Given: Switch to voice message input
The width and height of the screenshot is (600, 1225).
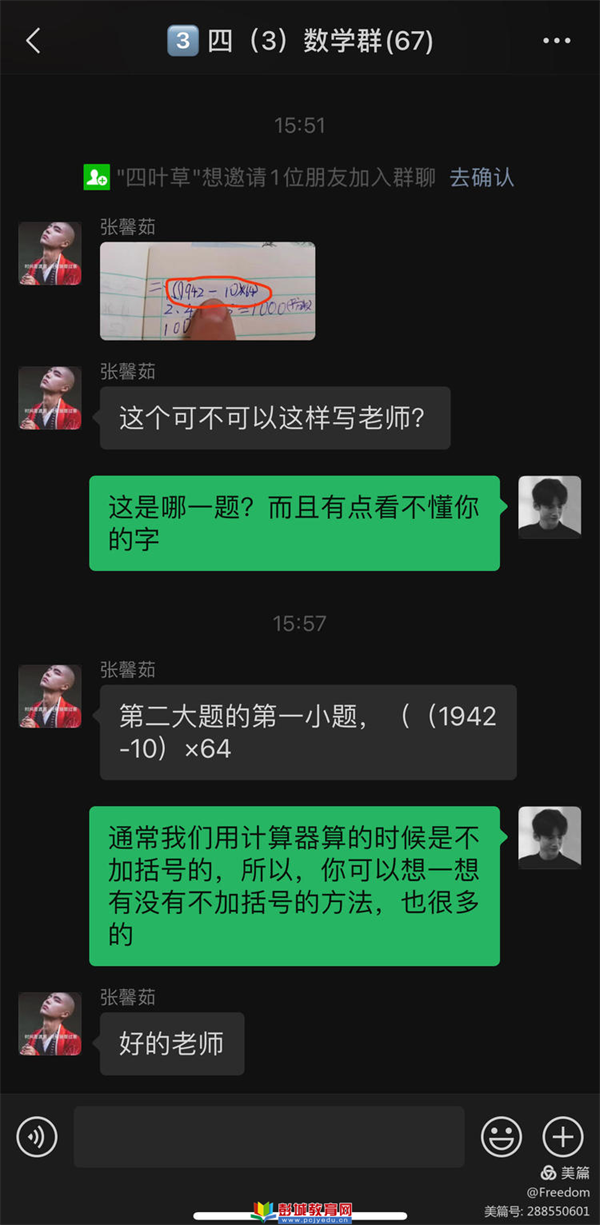Looking at the screenshot, I should [x=37, y=1137].
